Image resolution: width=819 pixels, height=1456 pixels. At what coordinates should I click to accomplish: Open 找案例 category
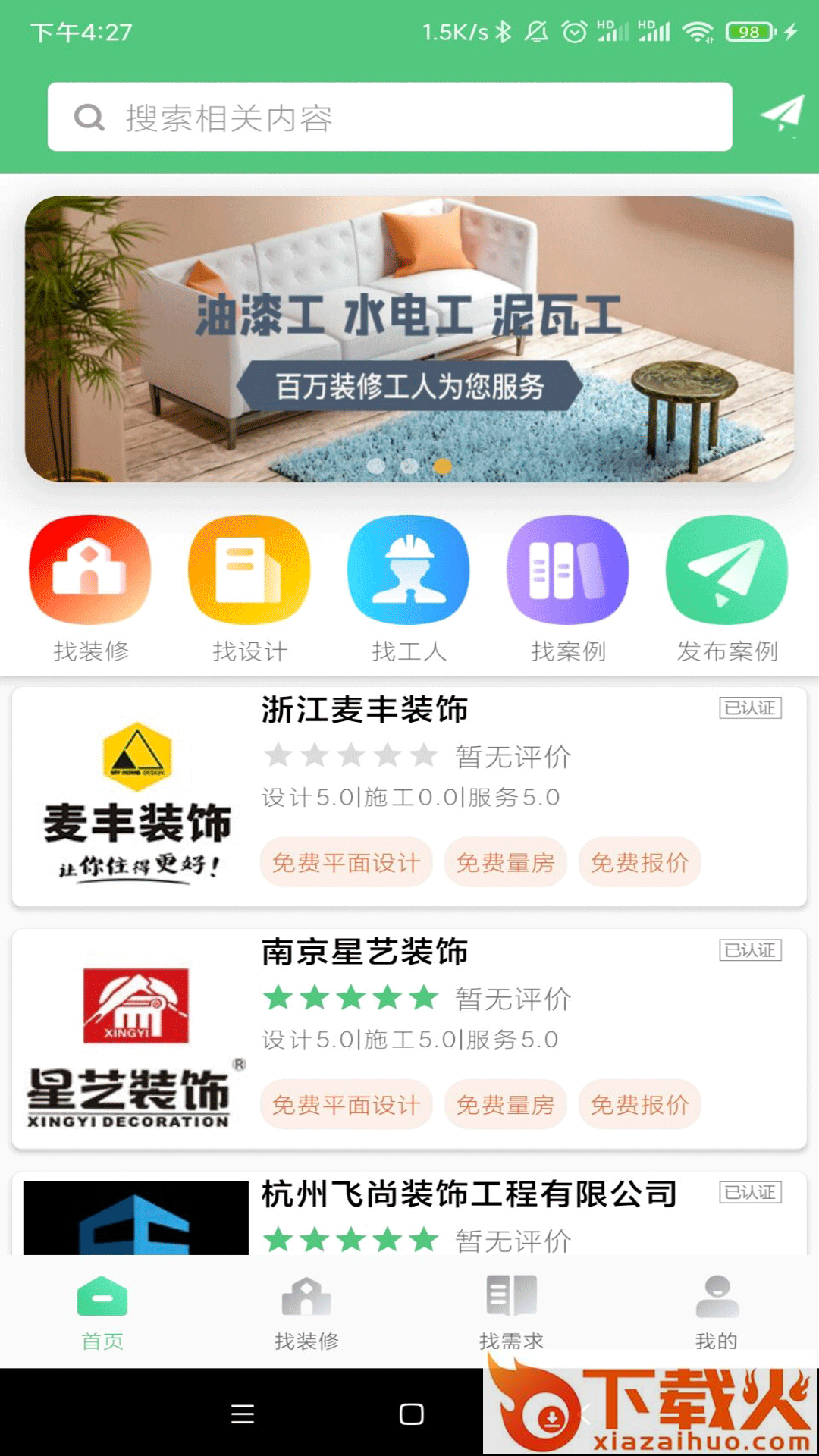pos(568,588)
